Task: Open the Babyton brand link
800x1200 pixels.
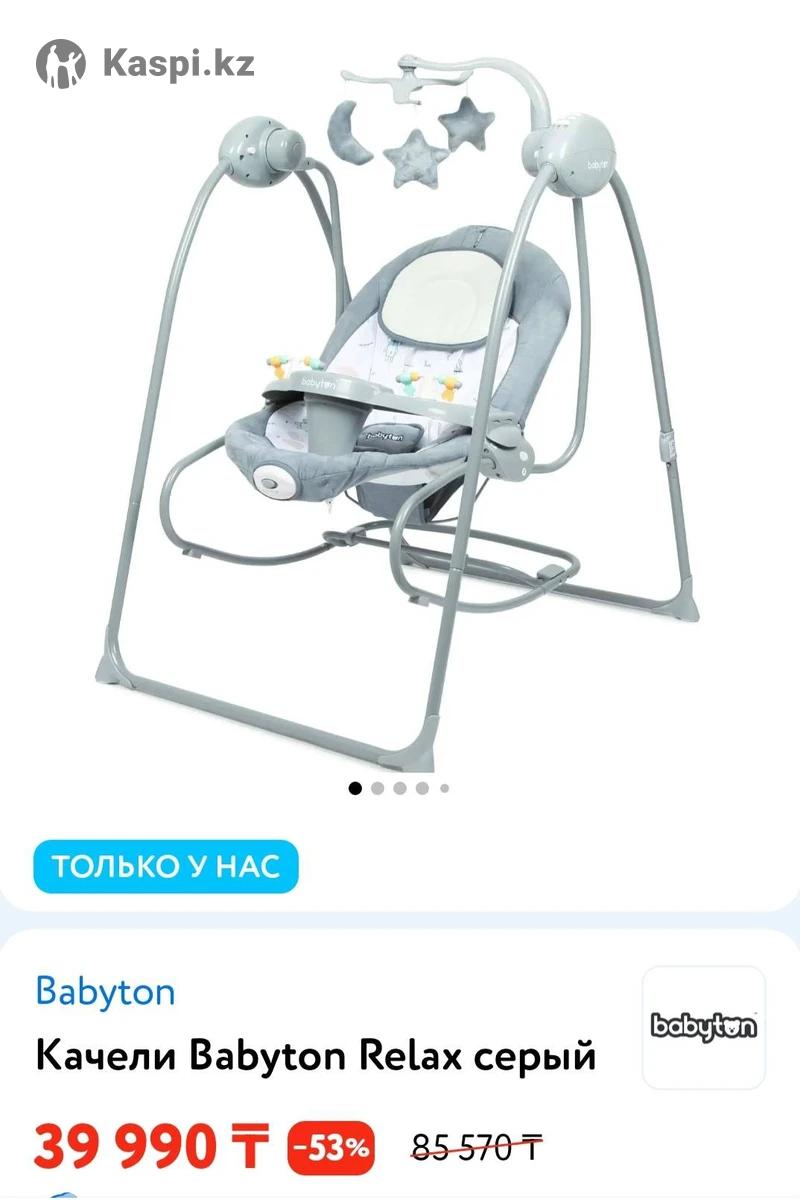Action: click(105, 992)
